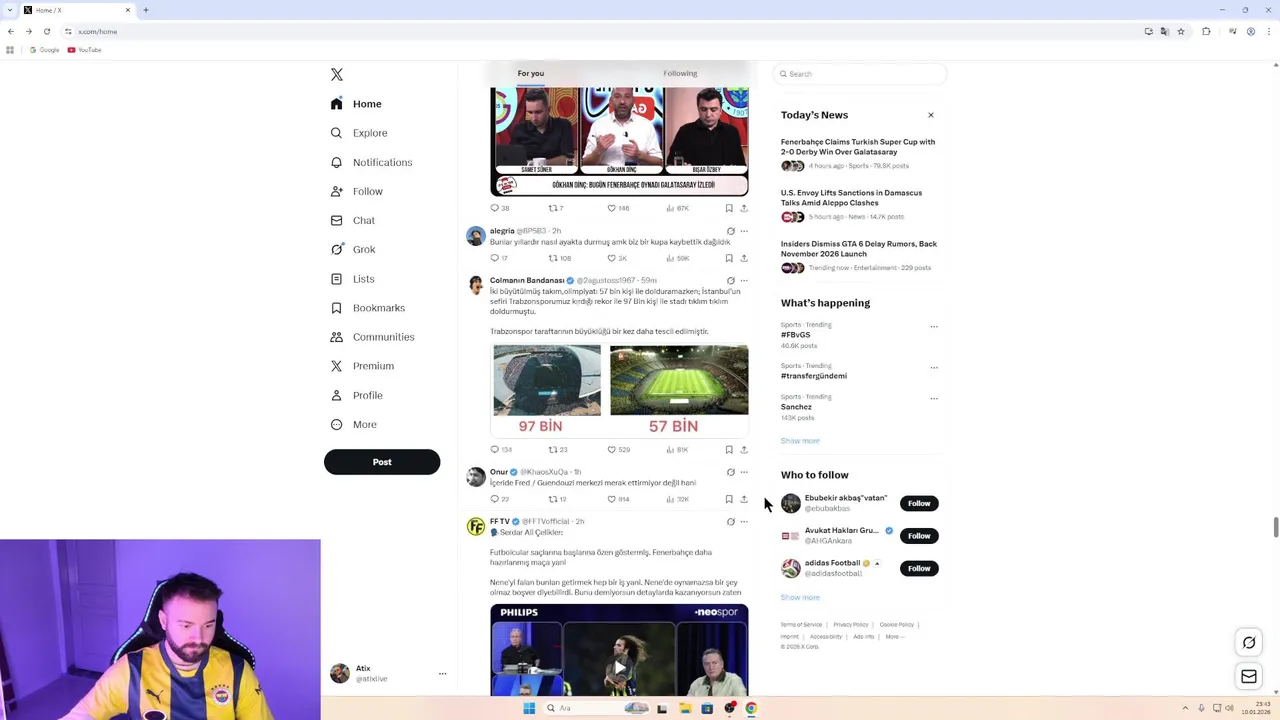This screenshot has height=720, width=1280.
Task: Like Onur's post
Action: pyautogui.click(x=612, y=499)
